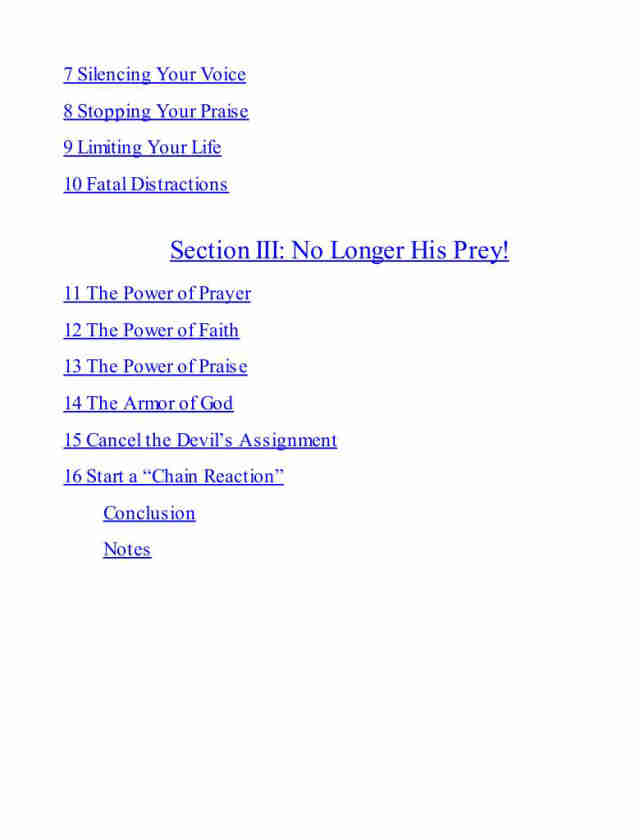Image resolution: width=640 pixels, height=840 pixels.
Task: Open Section III: No Longer His Prey!
Action: (x=339, y=250)
